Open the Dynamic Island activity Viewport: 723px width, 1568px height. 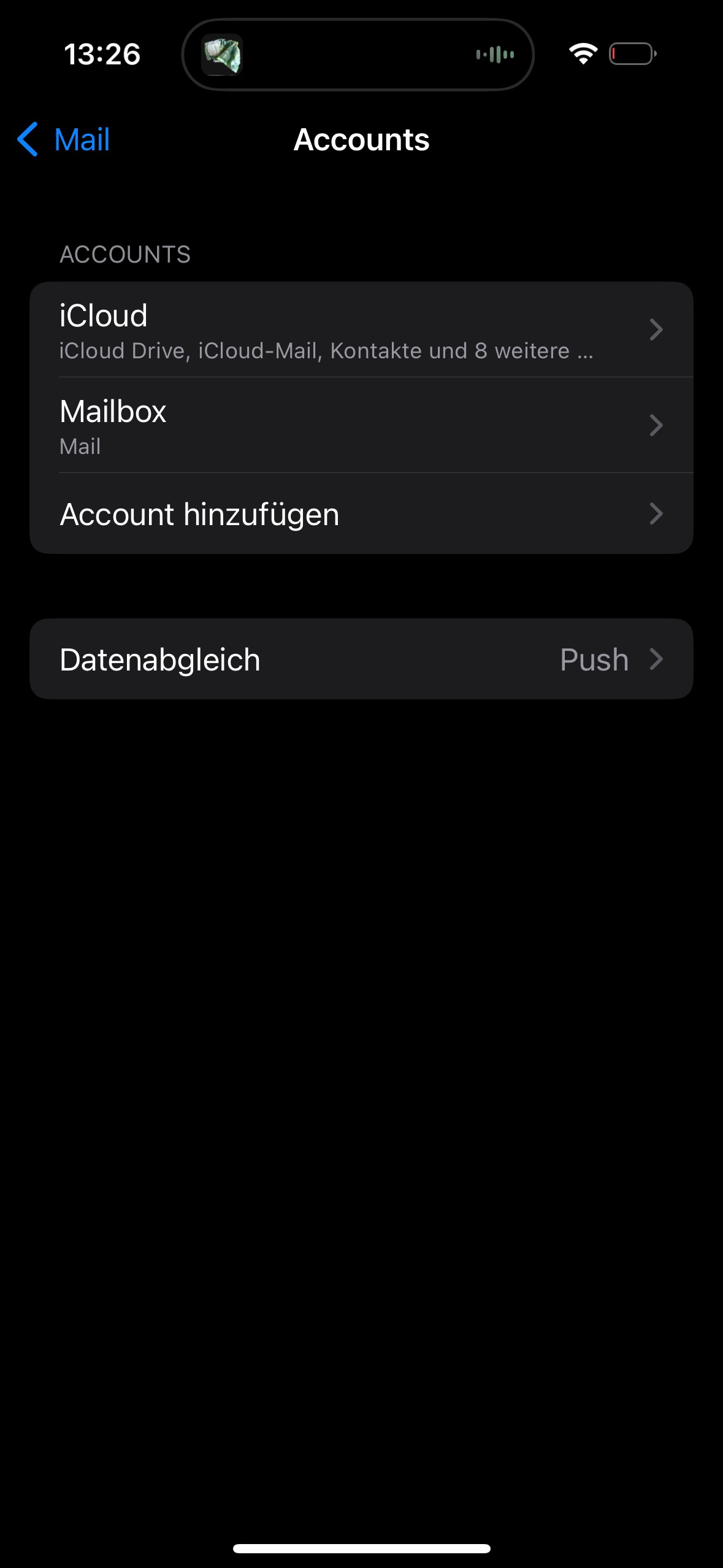click(x=358, y=55)
